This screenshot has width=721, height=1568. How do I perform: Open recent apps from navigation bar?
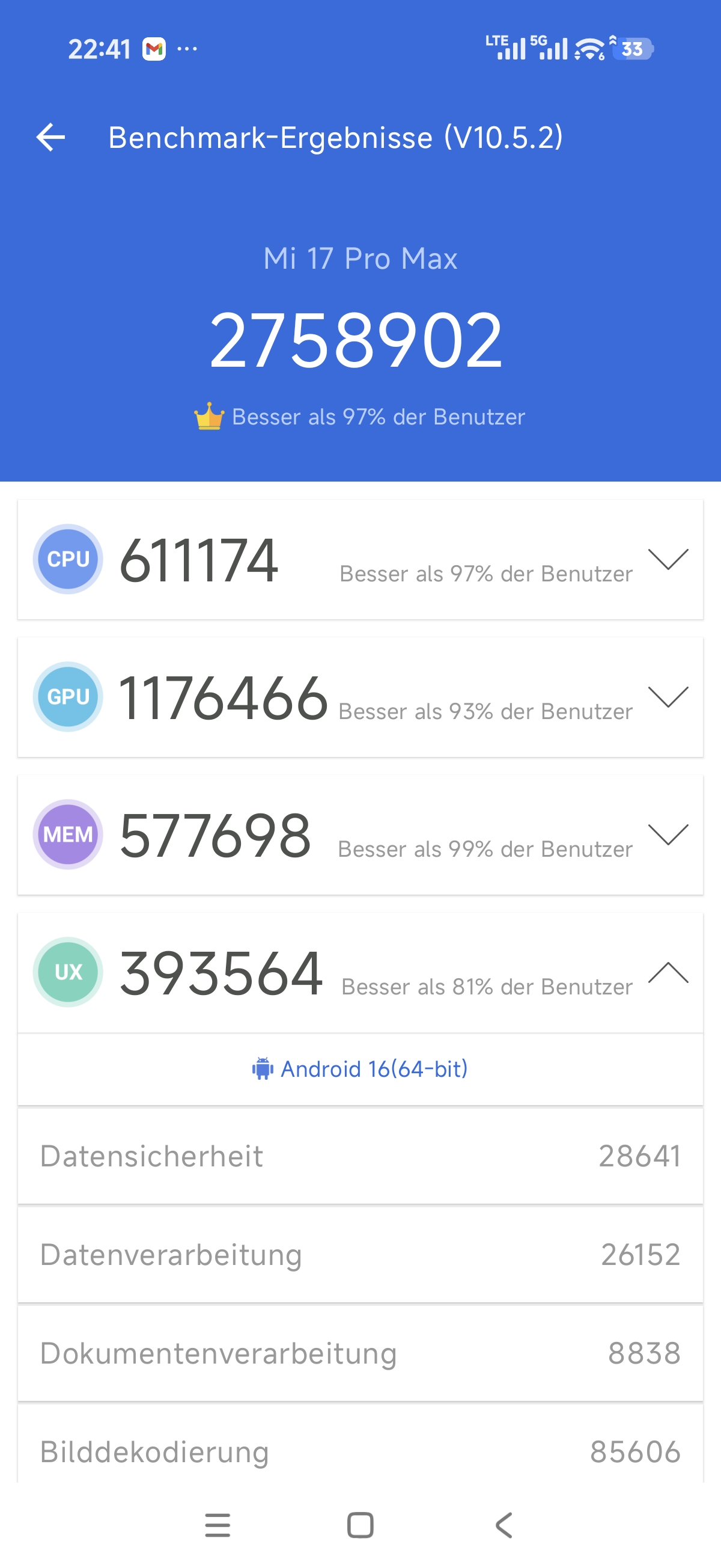(218, 1525)
